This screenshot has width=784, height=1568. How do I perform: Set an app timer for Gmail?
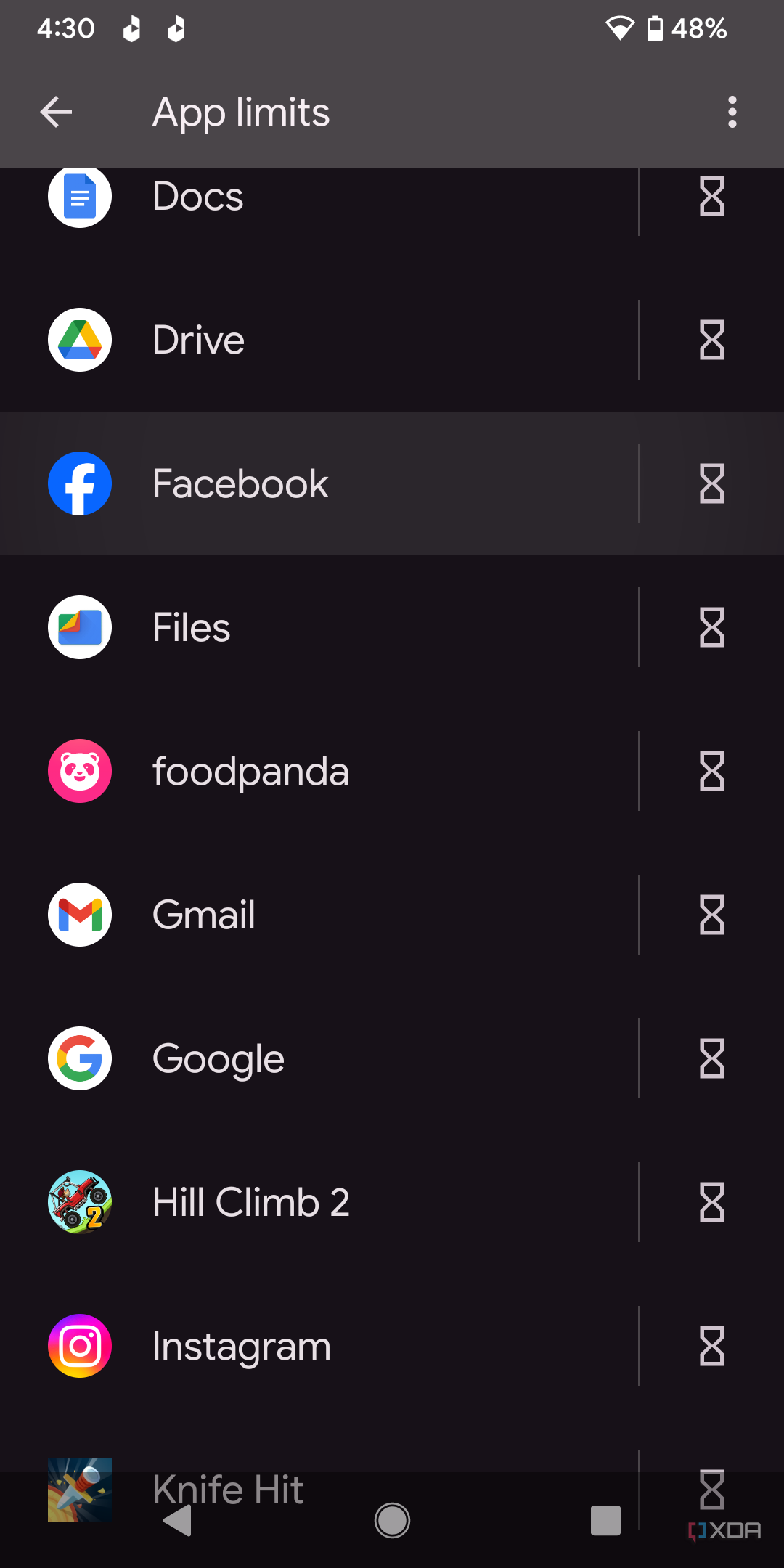point(711,915)
